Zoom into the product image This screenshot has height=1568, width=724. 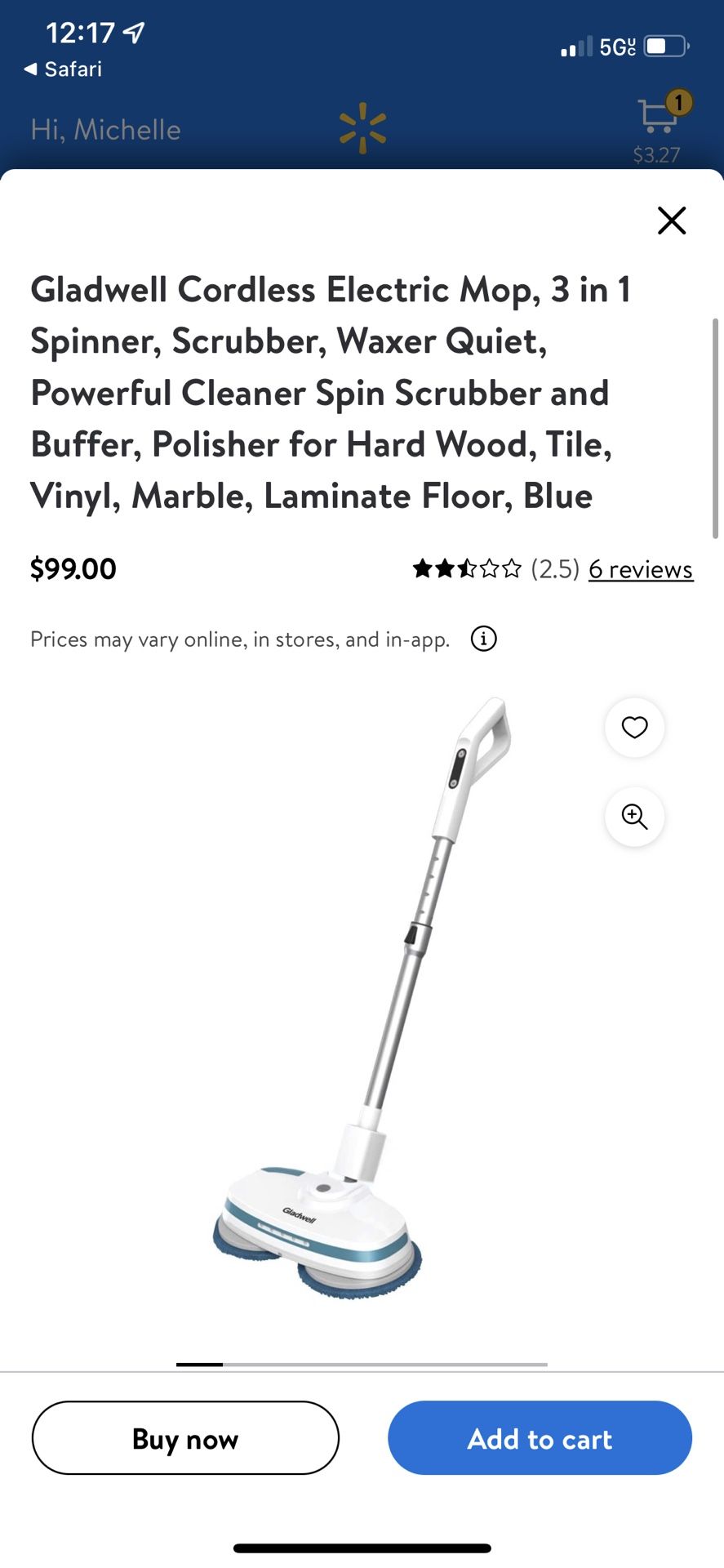(x=634, y=816)
